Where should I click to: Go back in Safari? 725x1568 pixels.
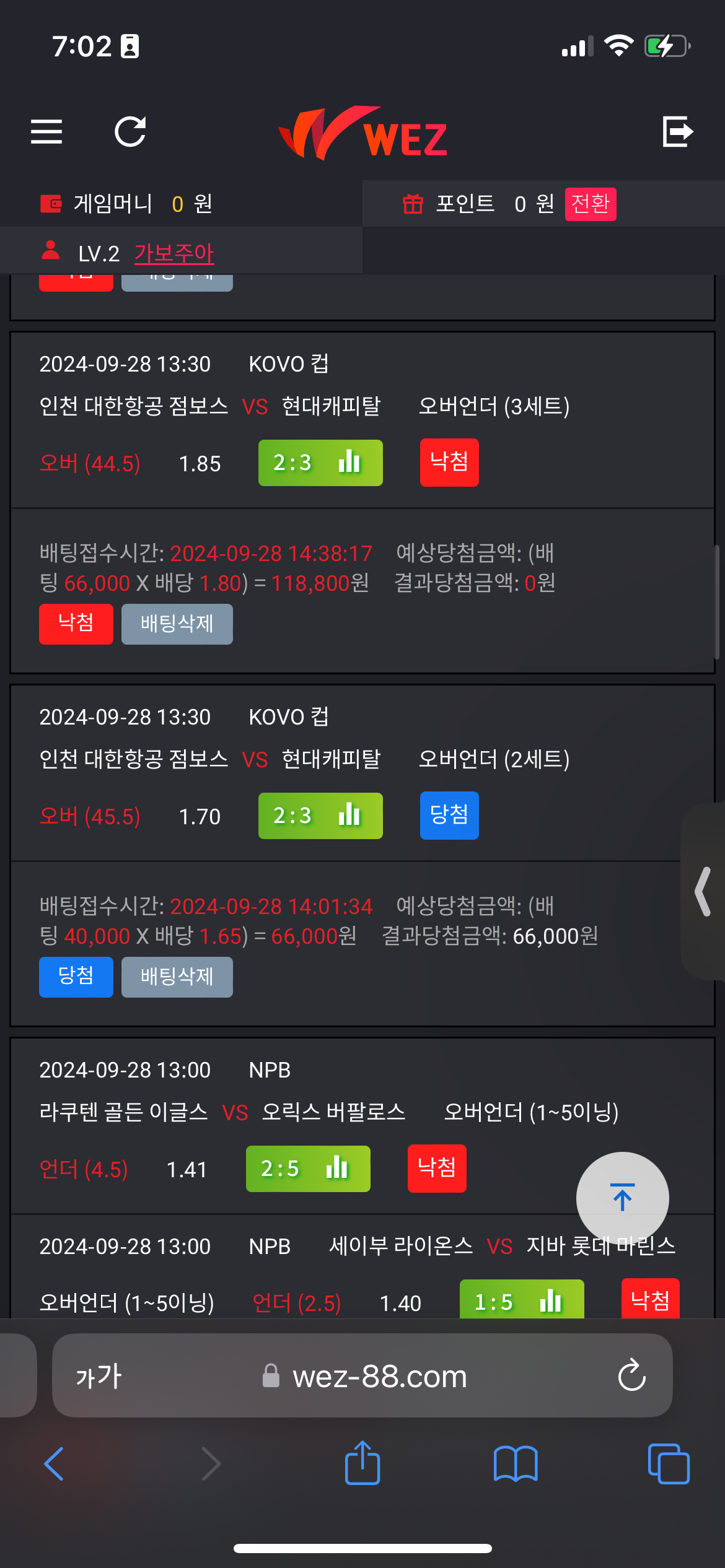(55, 1464)
